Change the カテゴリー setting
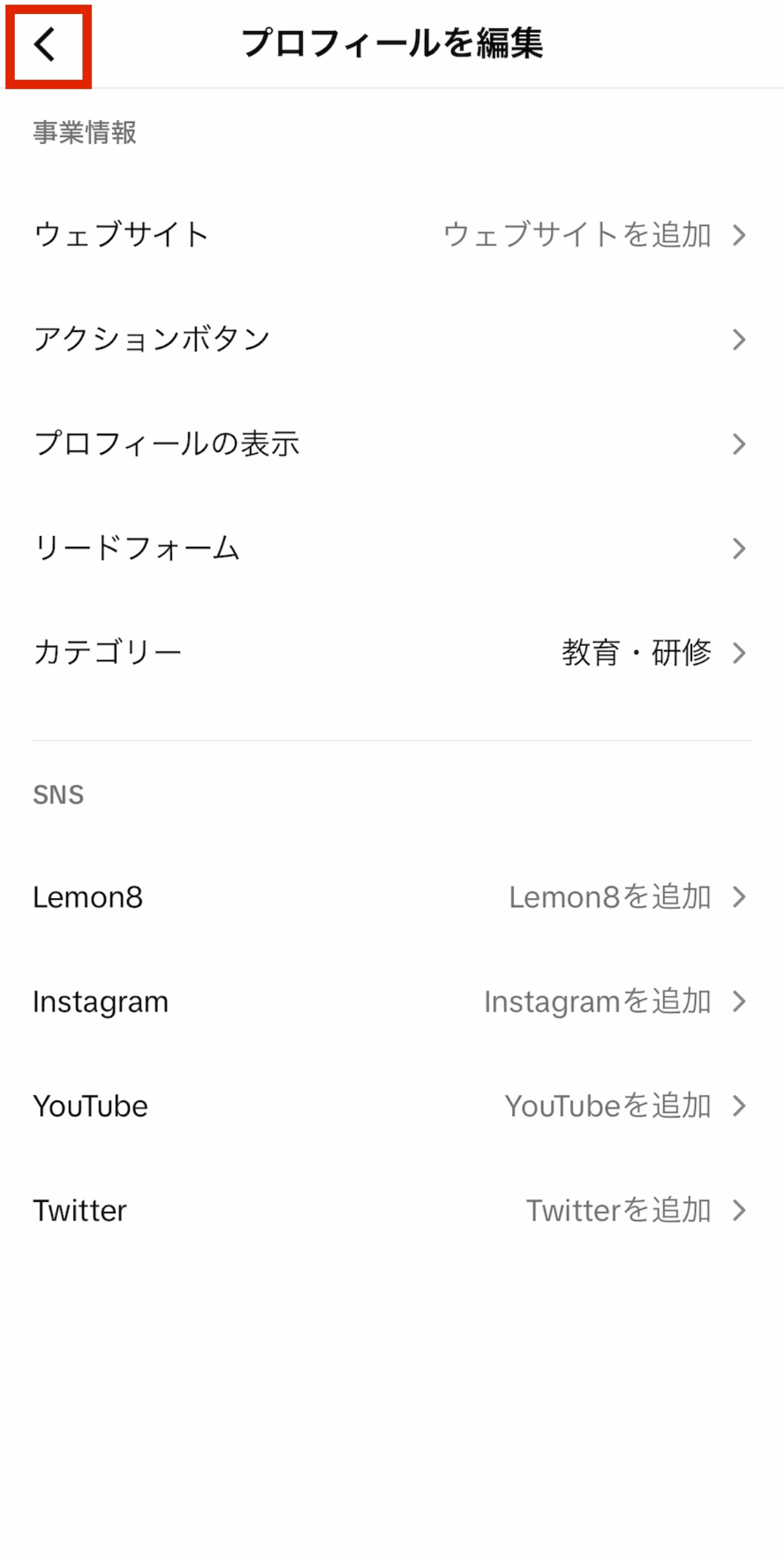Screen dimensions: 784x1559 [x=392, y=653]
